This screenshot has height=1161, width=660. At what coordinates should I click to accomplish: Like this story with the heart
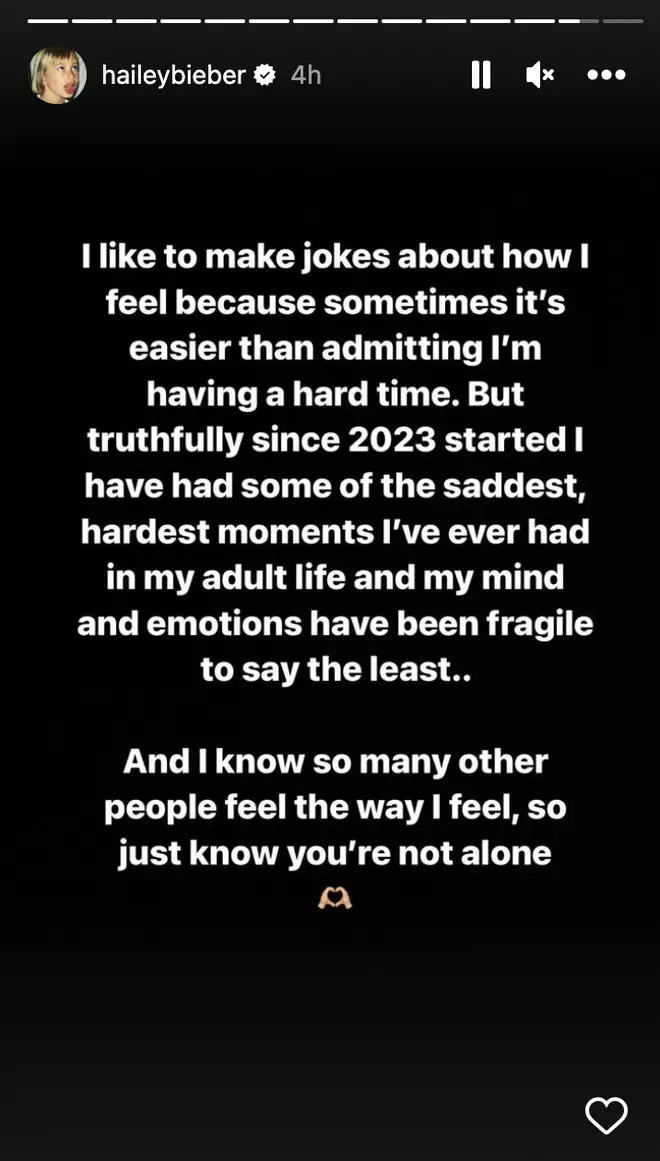coord(606,1115)
